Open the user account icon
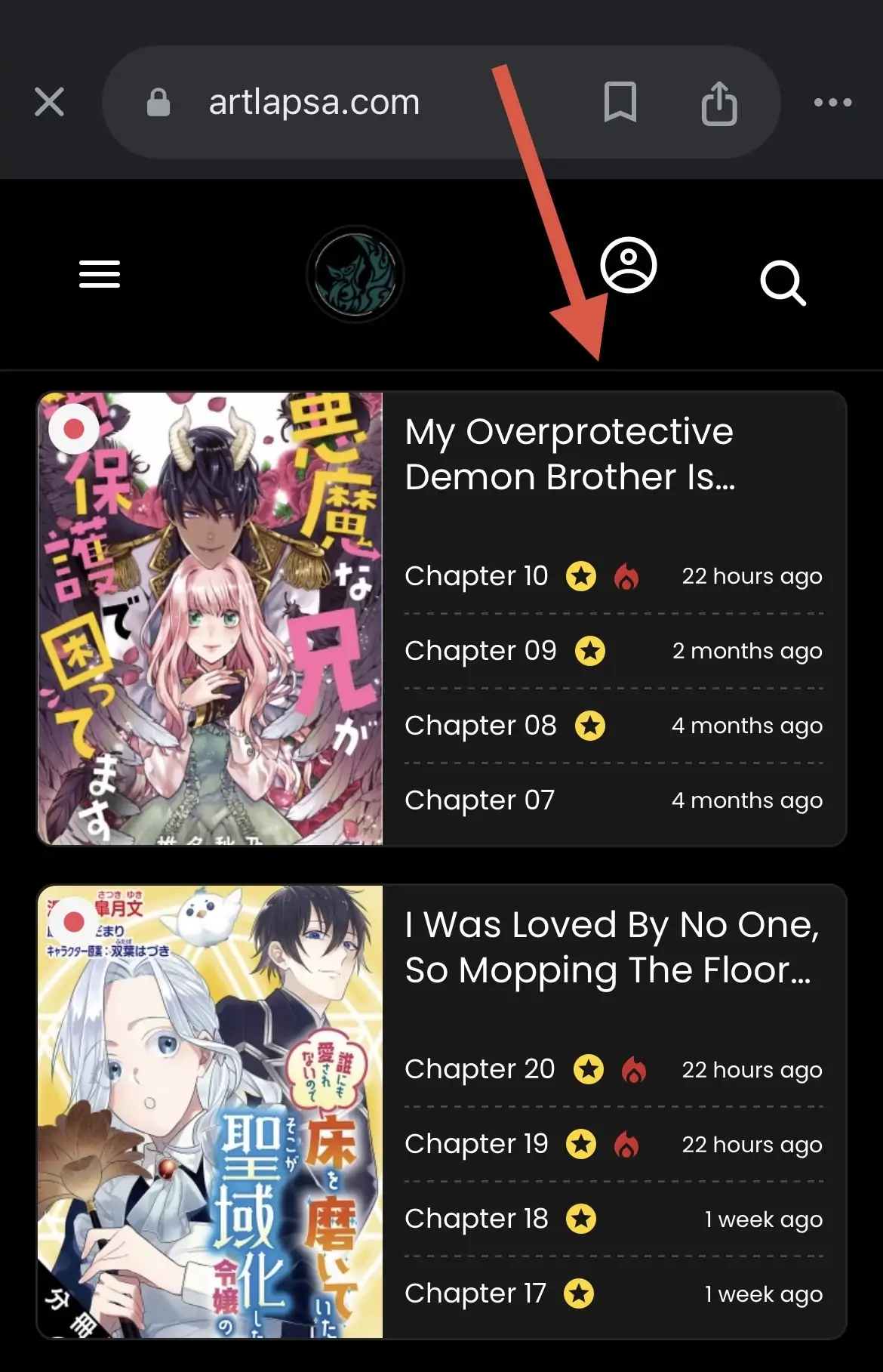This screenshot has width=883, height=1372. pos(628,266)
